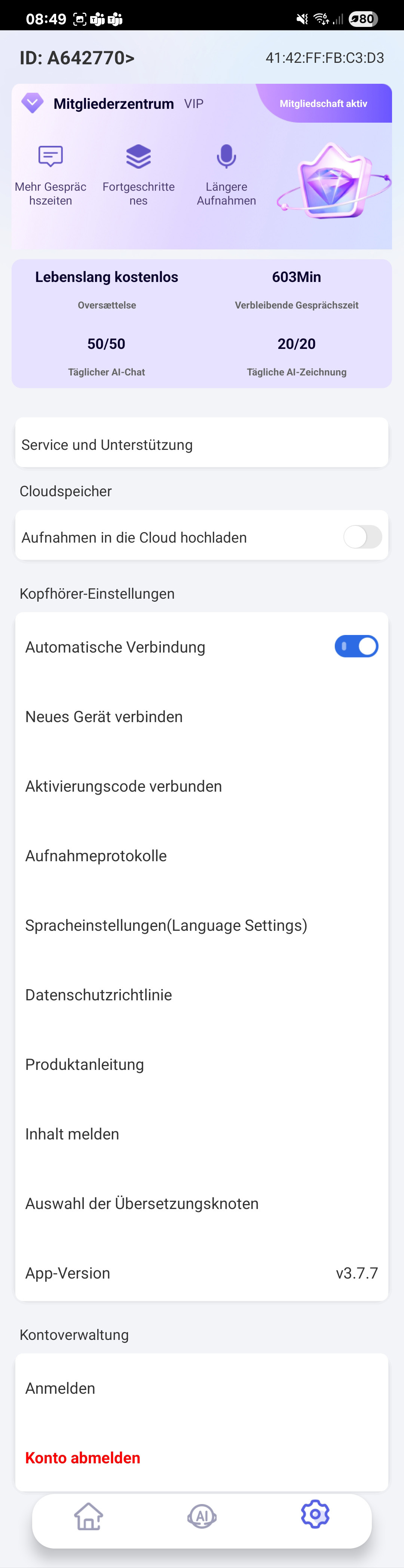Select Anmelden under Kontoverwaltung
Screen dimensions: 404x1568
(201, 1388)
